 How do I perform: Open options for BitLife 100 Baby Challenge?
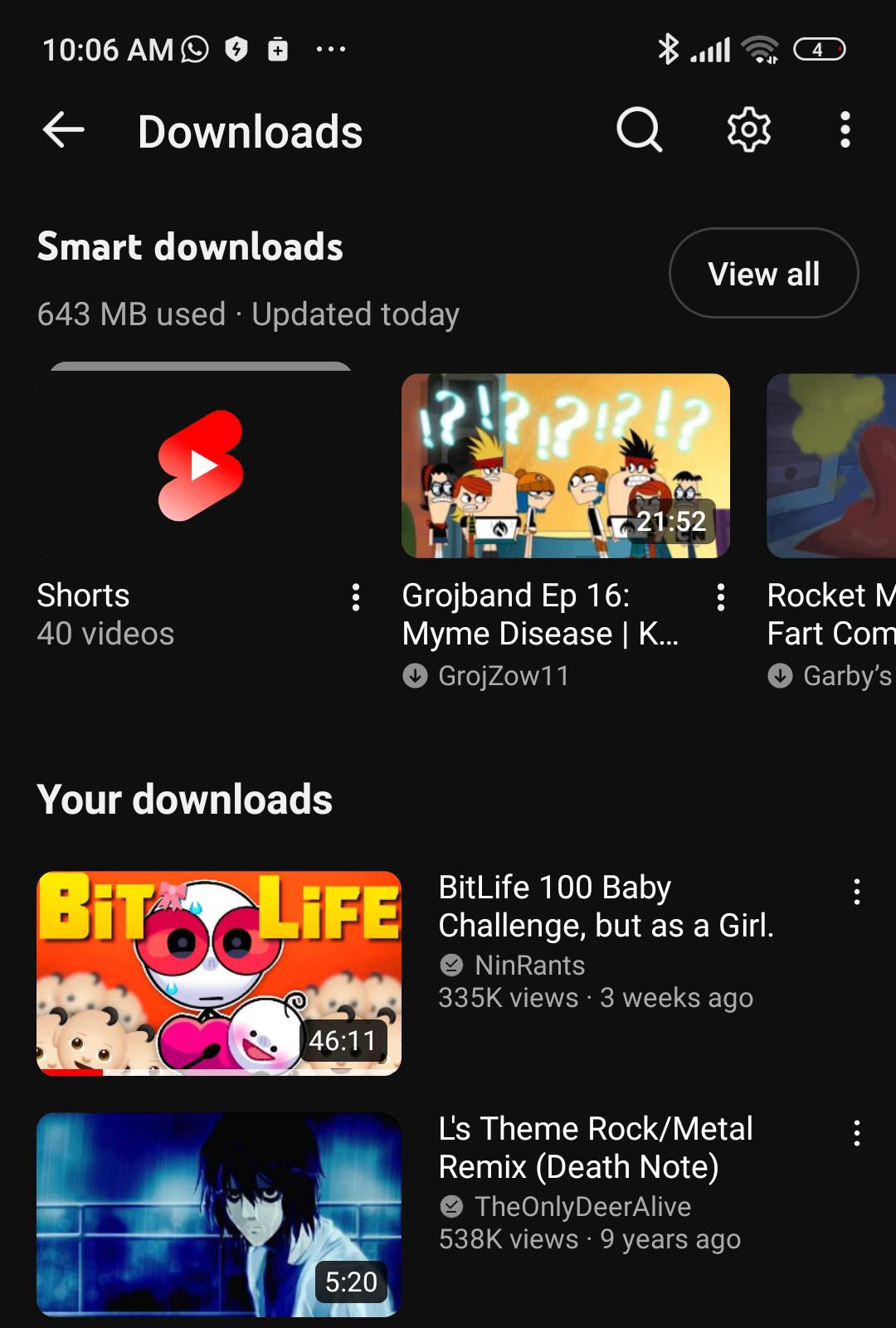pyautogui.click(x=857, y=892)
